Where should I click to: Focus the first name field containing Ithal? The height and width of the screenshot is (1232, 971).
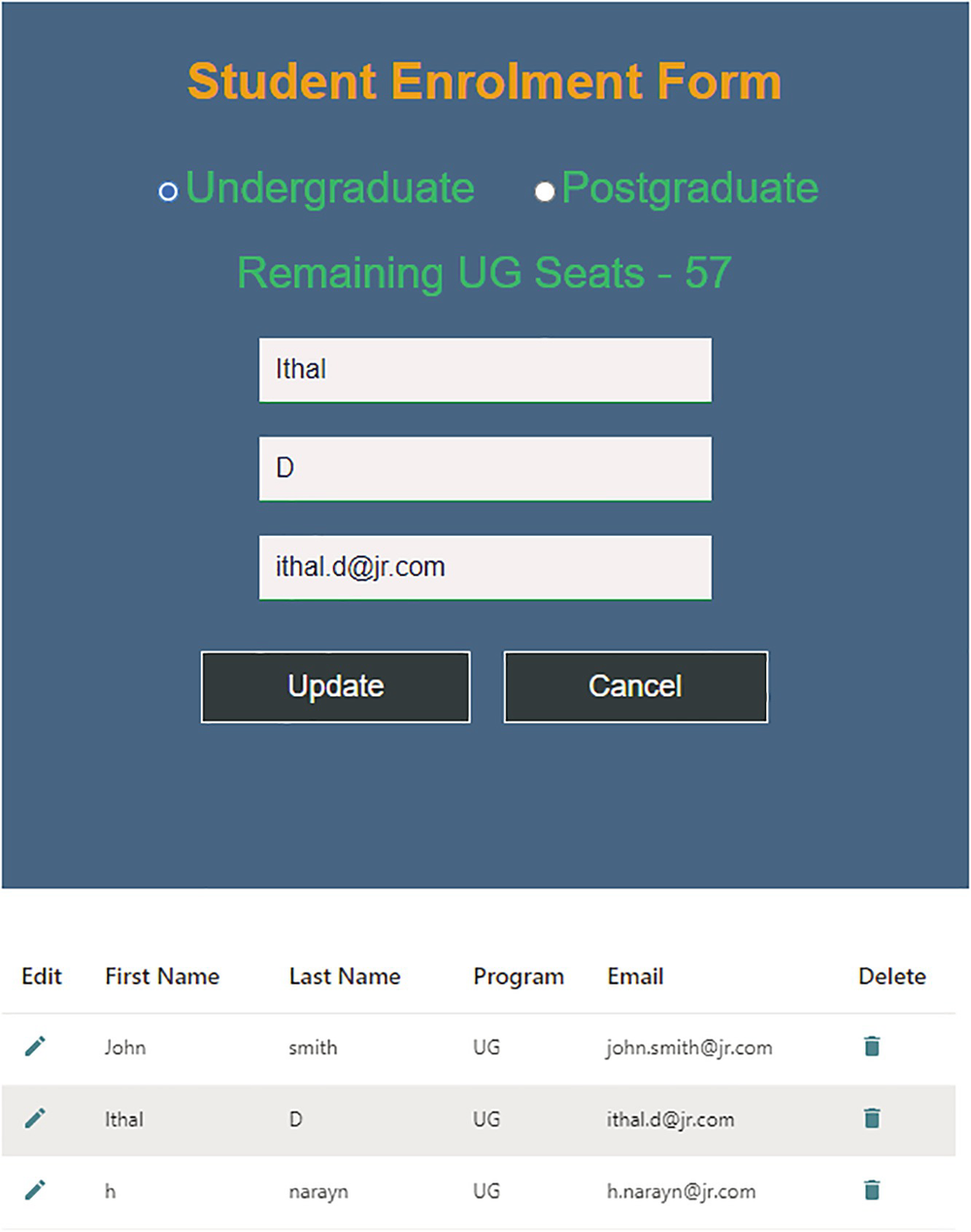pos(485,370)
